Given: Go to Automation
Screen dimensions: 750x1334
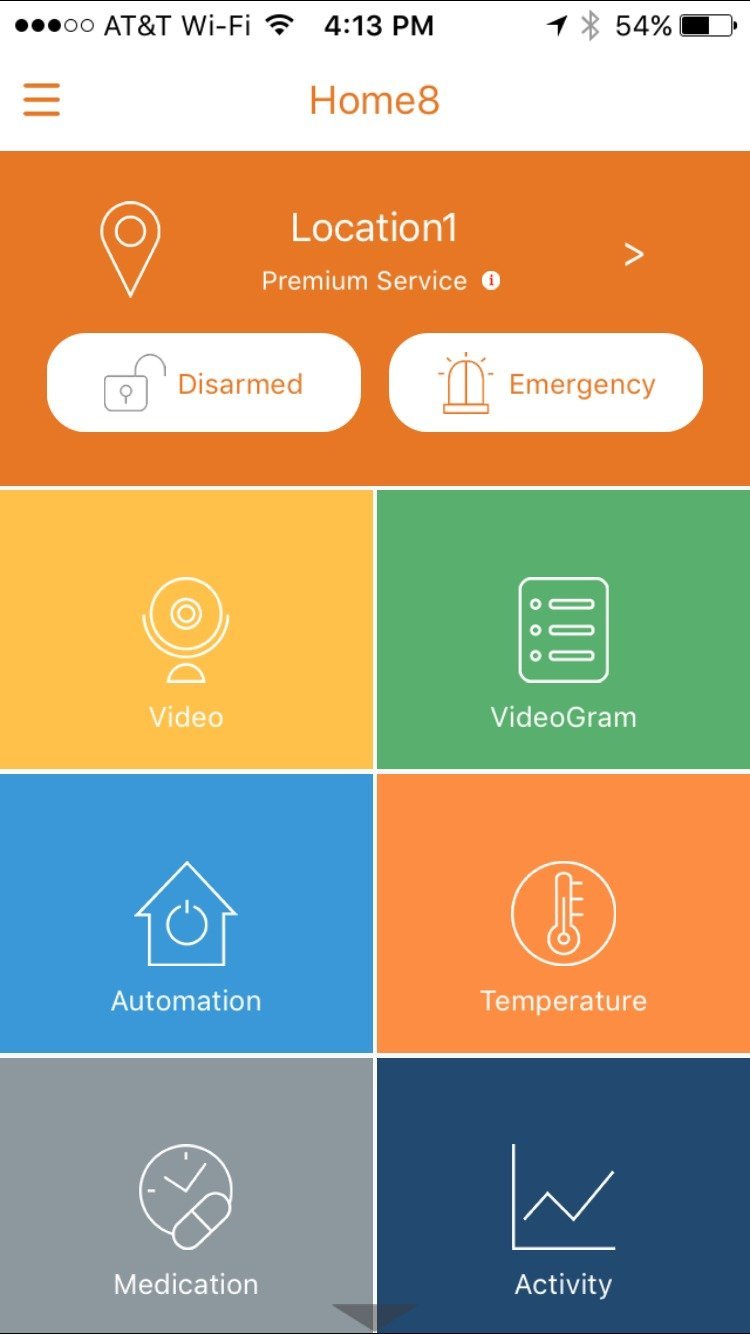Looking at the screenshot, I should (186, 913).
